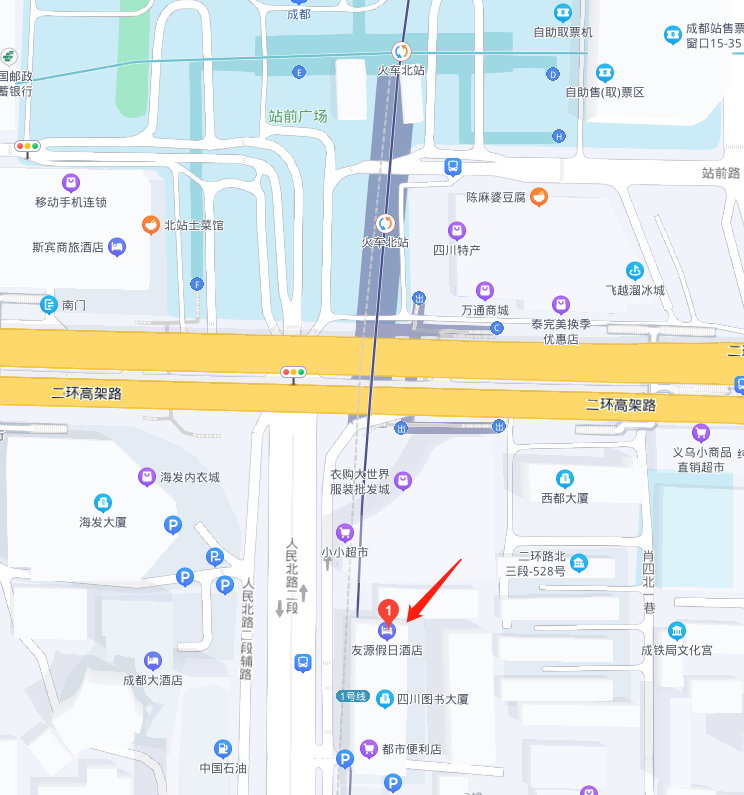
Task: Select the 西都大厦 building marker
Action: click(x=564, y=479)
